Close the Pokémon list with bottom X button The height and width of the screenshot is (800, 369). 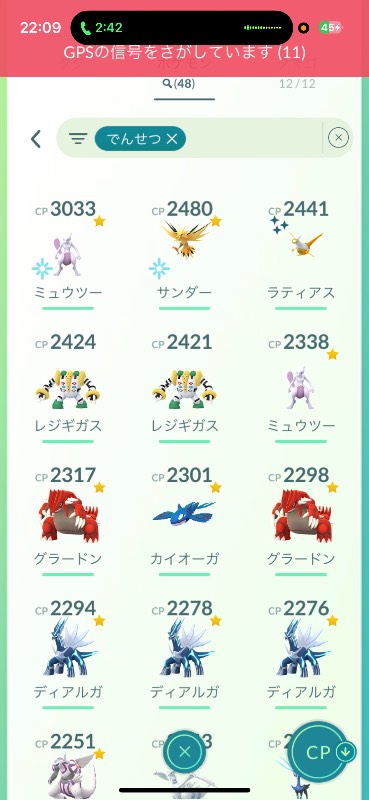185,751
